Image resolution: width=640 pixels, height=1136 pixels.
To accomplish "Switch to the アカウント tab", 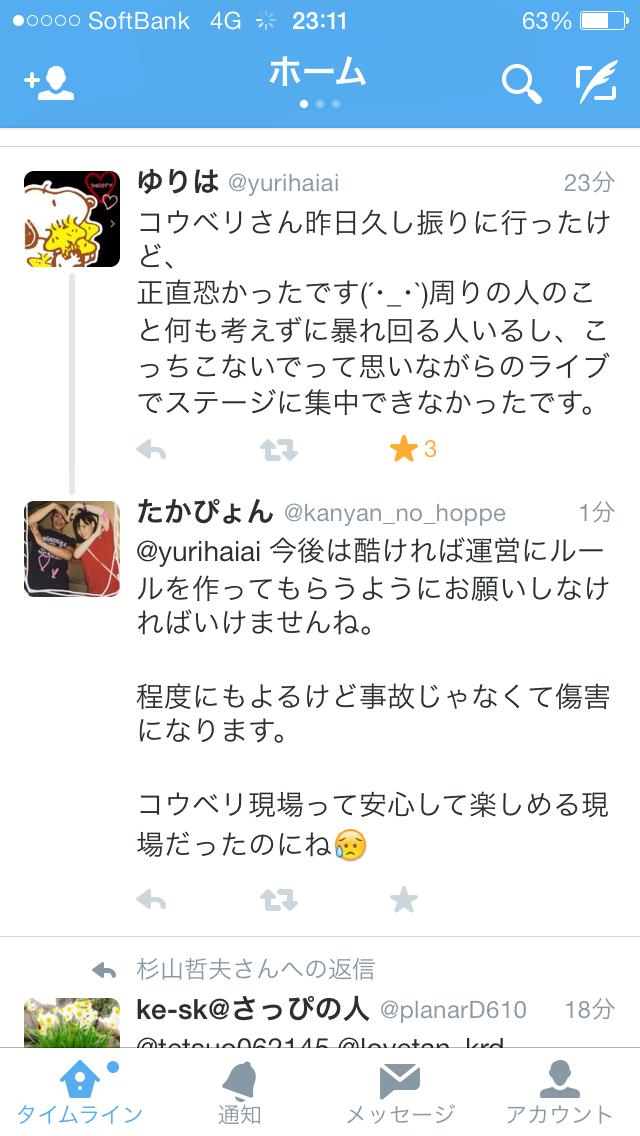I will 559,1092.
